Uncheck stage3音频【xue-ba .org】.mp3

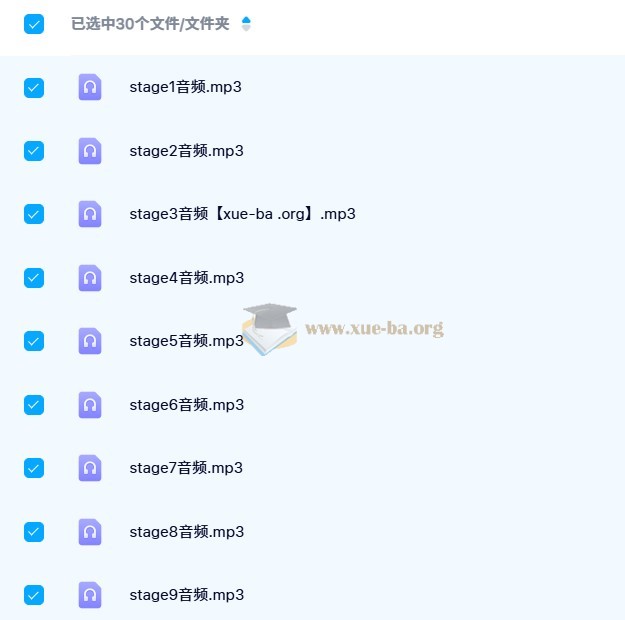click(x=34, y=214)
